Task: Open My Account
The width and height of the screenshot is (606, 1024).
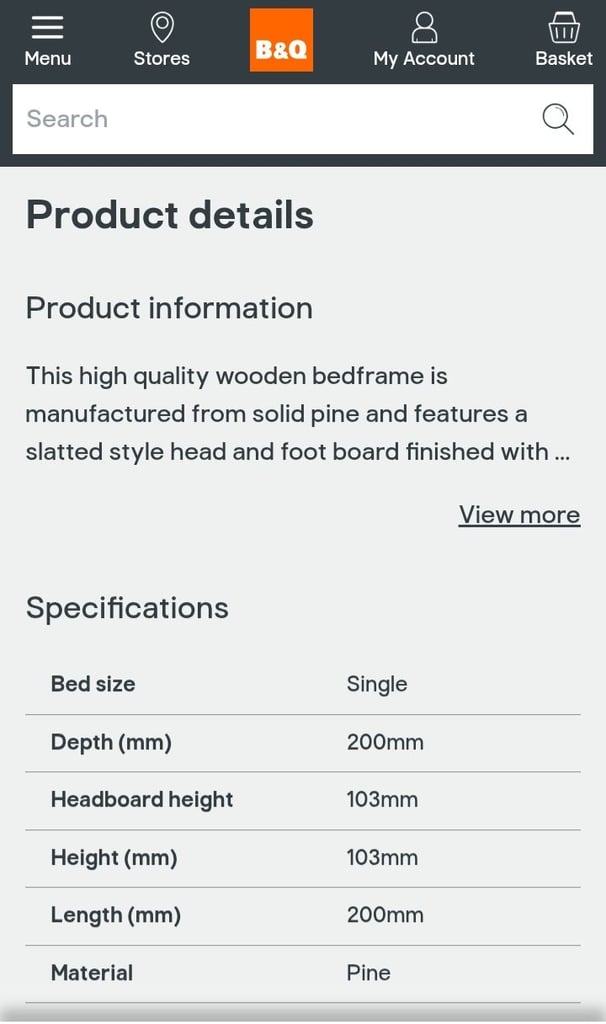Action: pyautogui.click(x=424, y=40)
